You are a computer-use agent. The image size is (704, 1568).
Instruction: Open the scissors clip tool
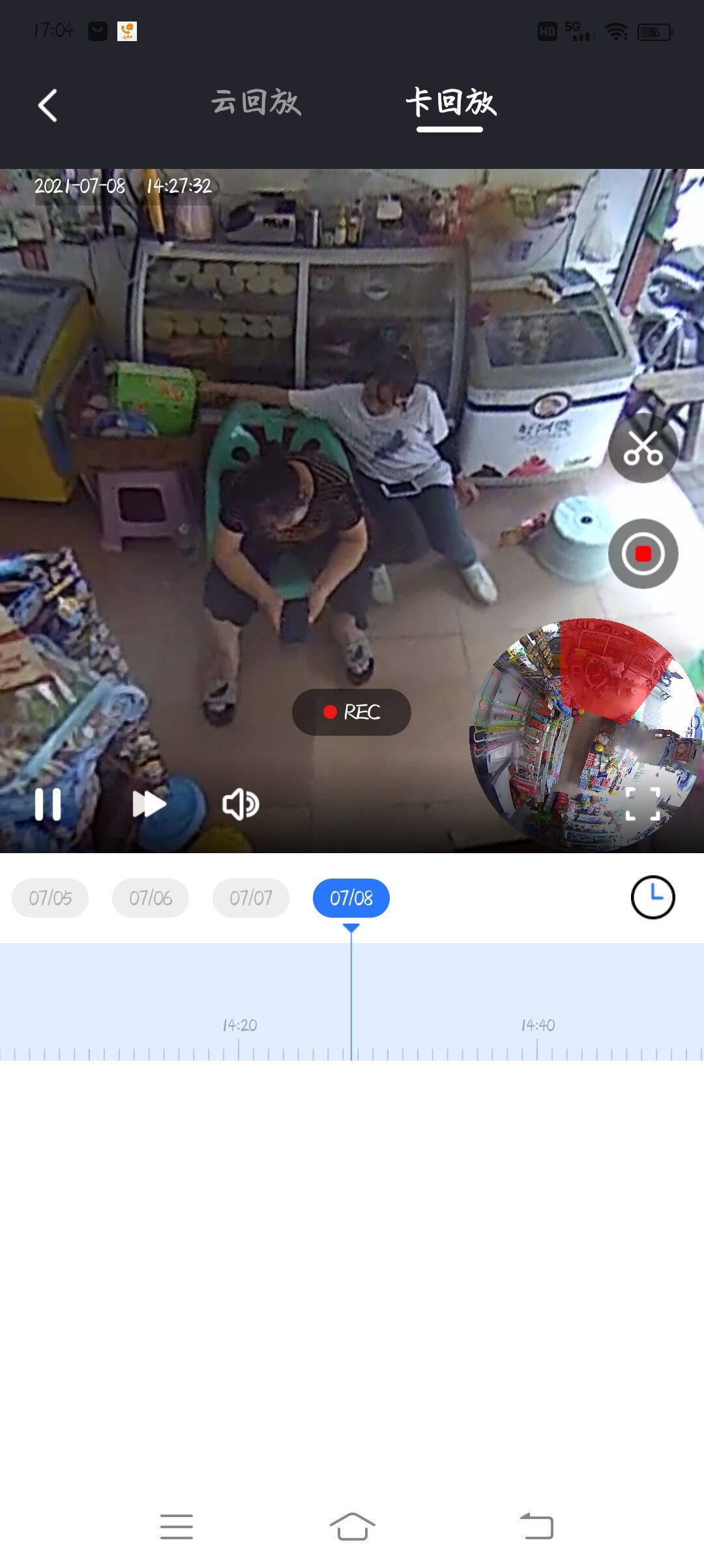pyautogui.click(x=643, y=449)
